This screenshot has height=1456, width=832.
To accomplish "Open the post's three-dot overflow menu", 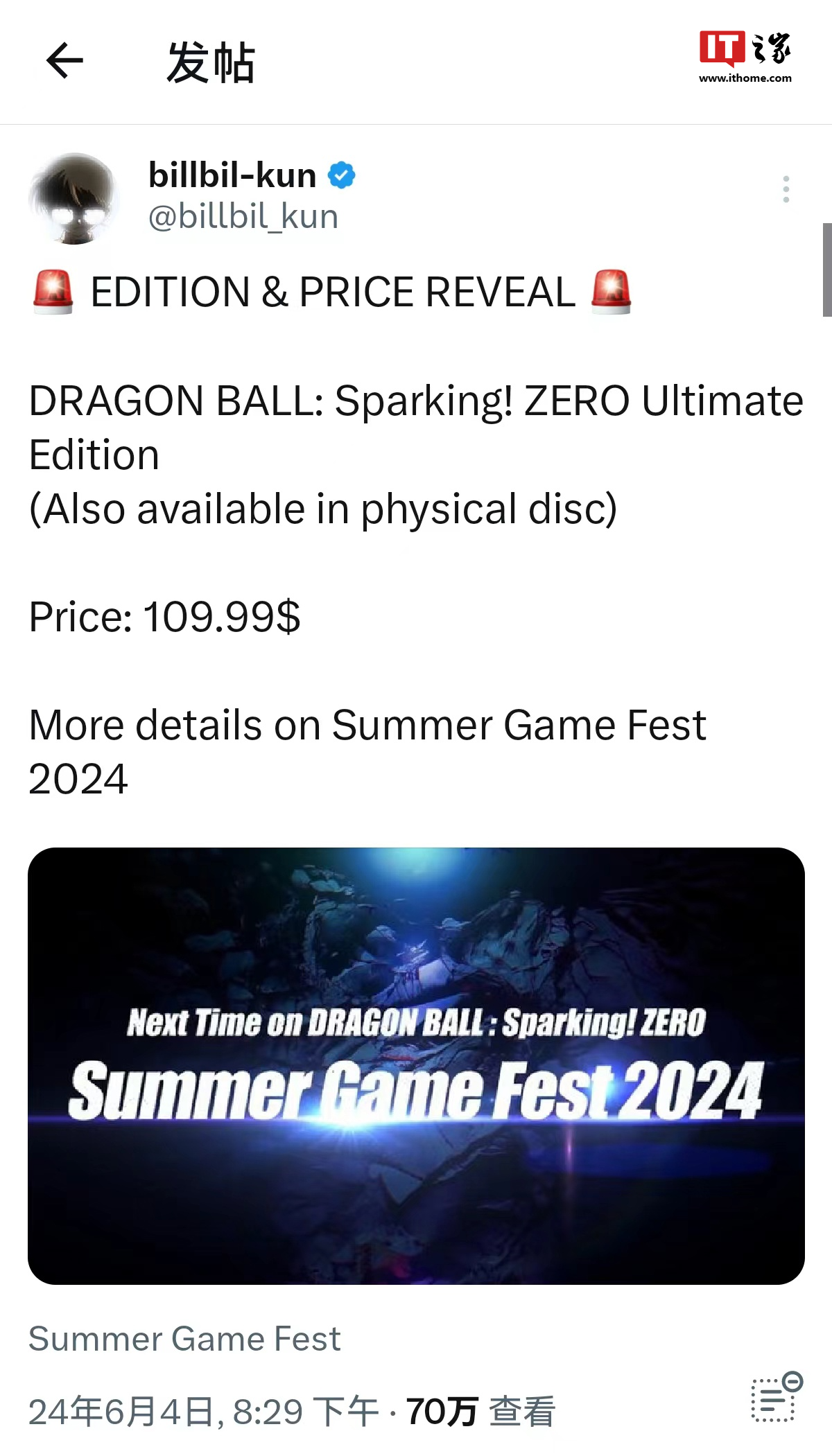I will coord(786,189).
